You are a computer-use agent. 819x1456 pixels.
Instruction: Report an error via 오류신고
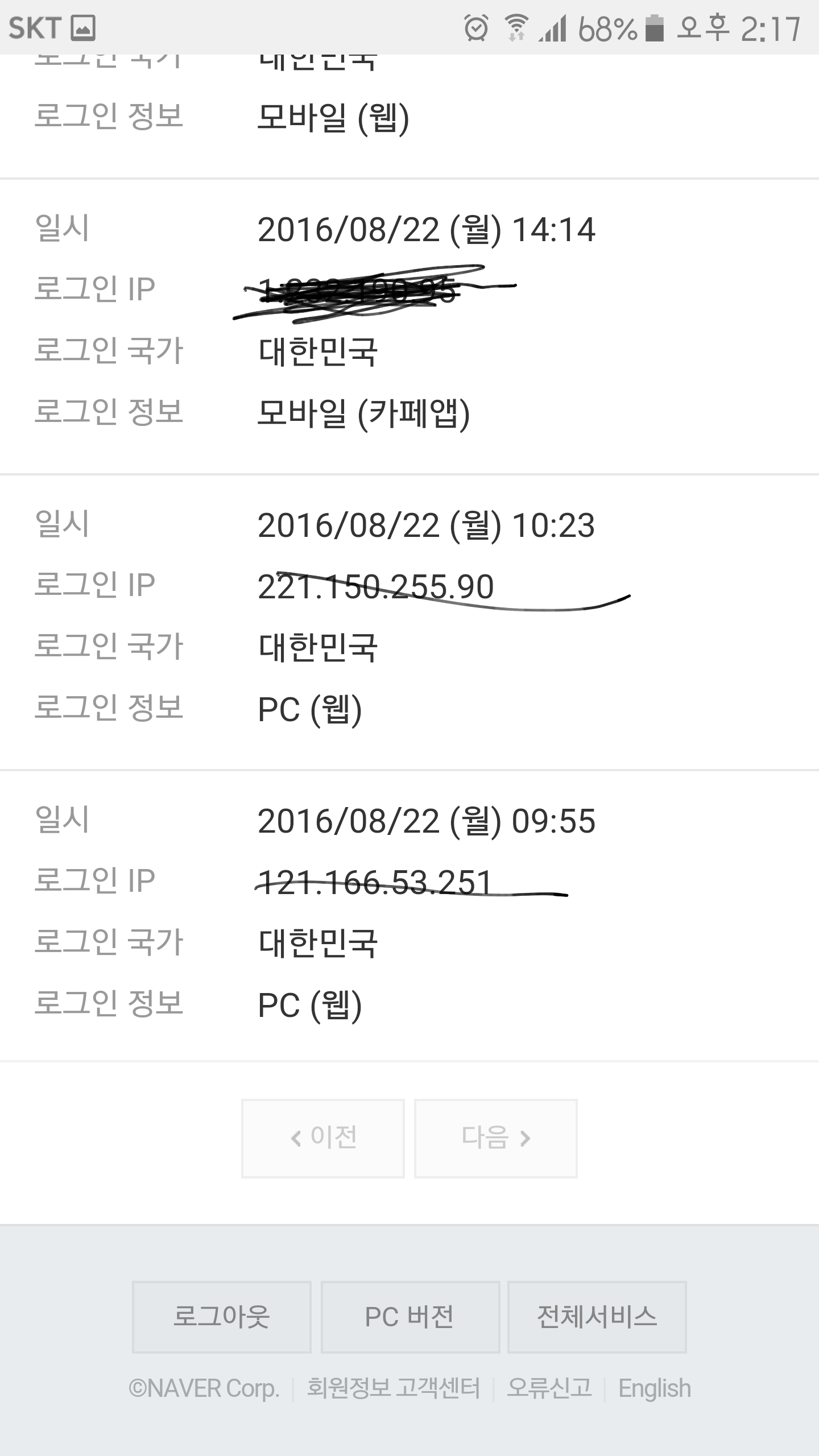549,1388
